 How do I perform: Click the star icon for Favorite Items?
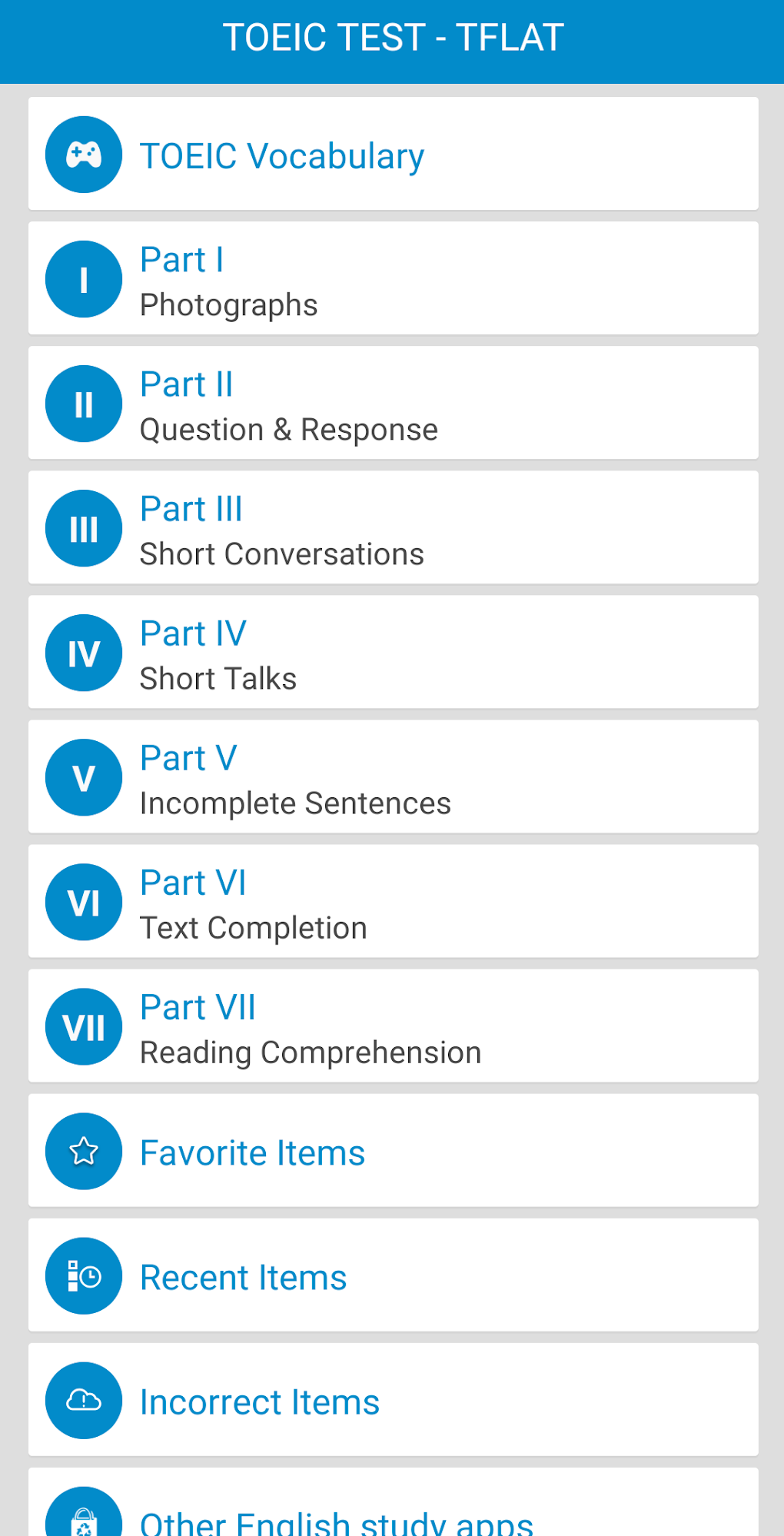point(84,1151)
